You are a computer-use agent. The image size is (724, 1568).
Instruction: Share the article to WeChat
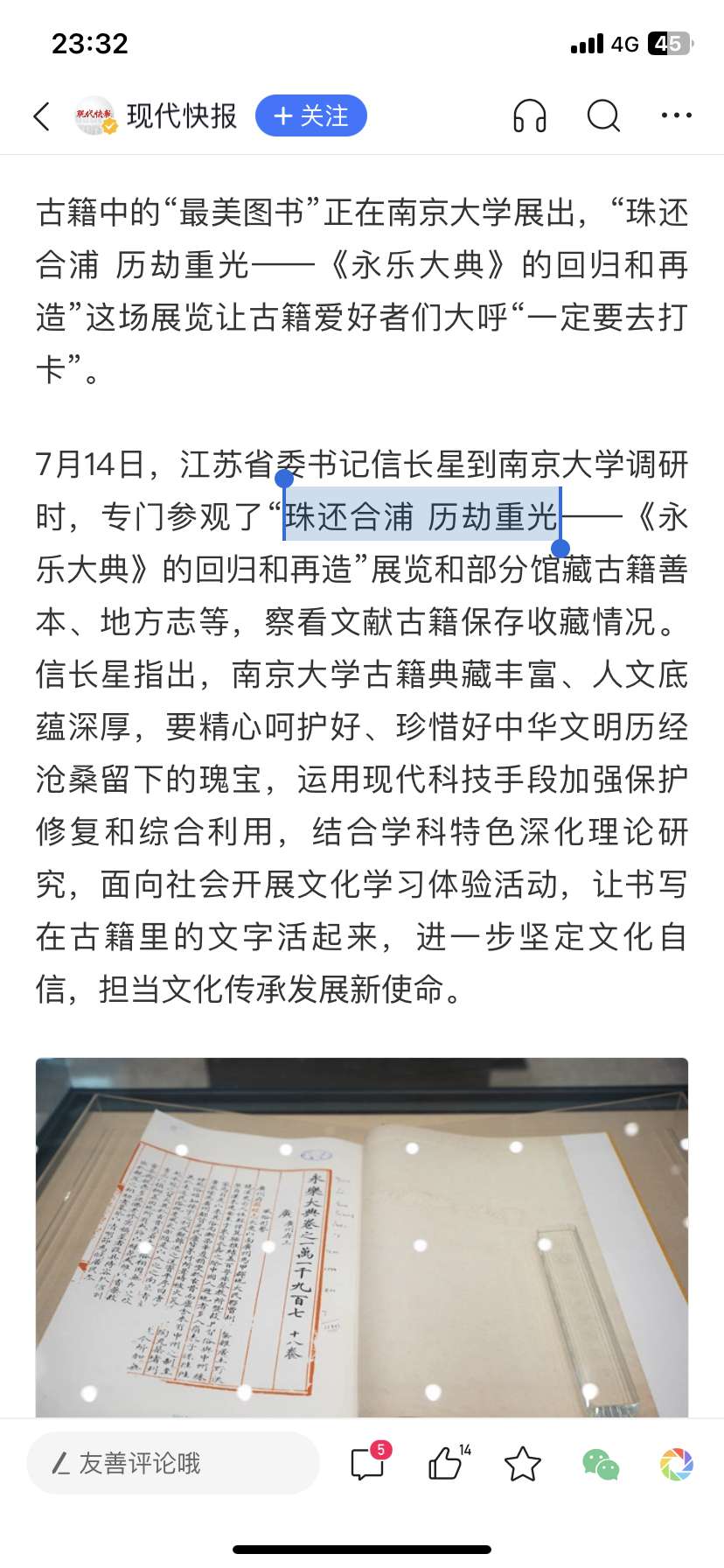click(x=600, y=1463)
